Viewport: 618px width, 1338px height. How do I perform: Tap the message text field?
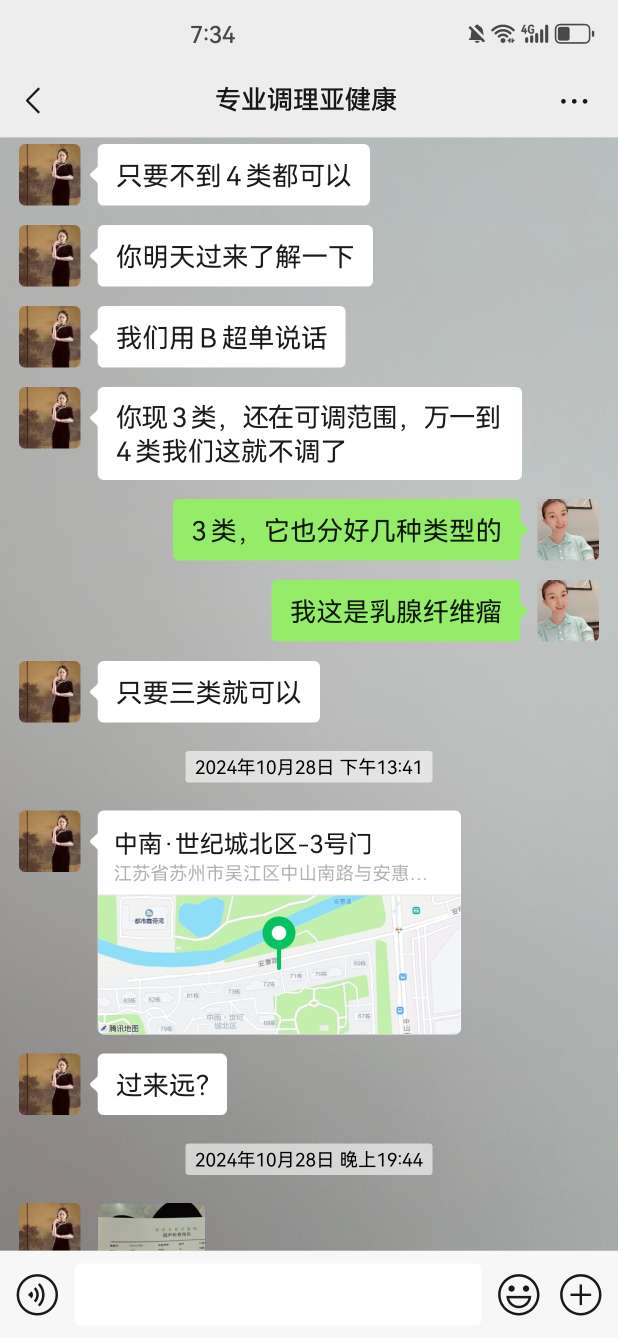277,1295
